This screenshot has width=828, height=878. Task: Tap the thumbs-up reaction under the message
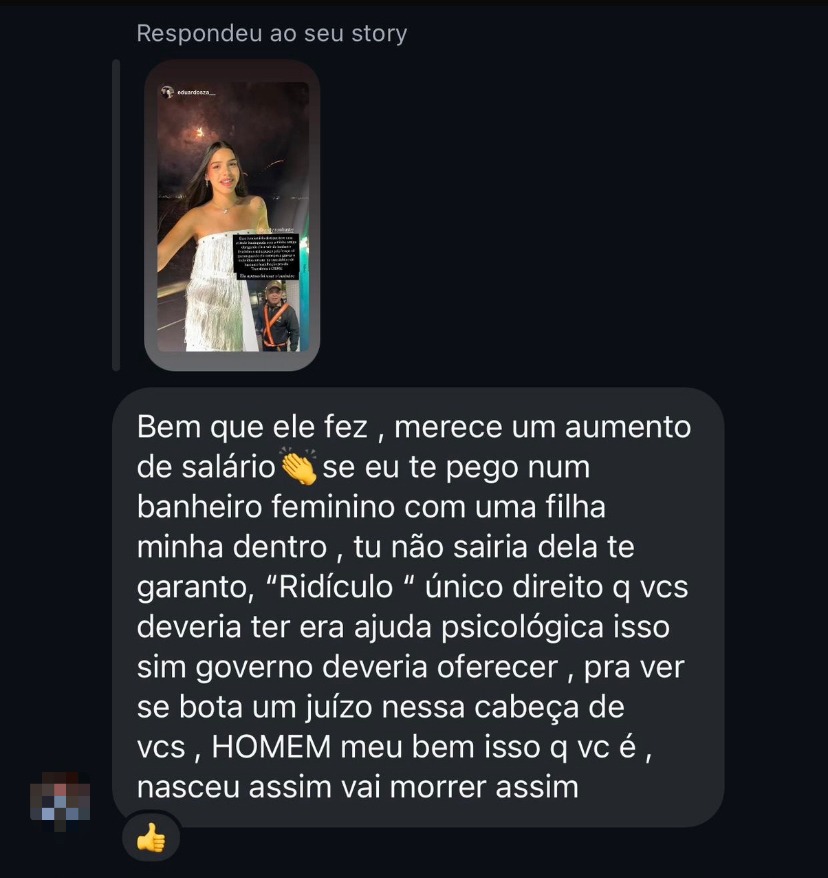click(151, 838)
